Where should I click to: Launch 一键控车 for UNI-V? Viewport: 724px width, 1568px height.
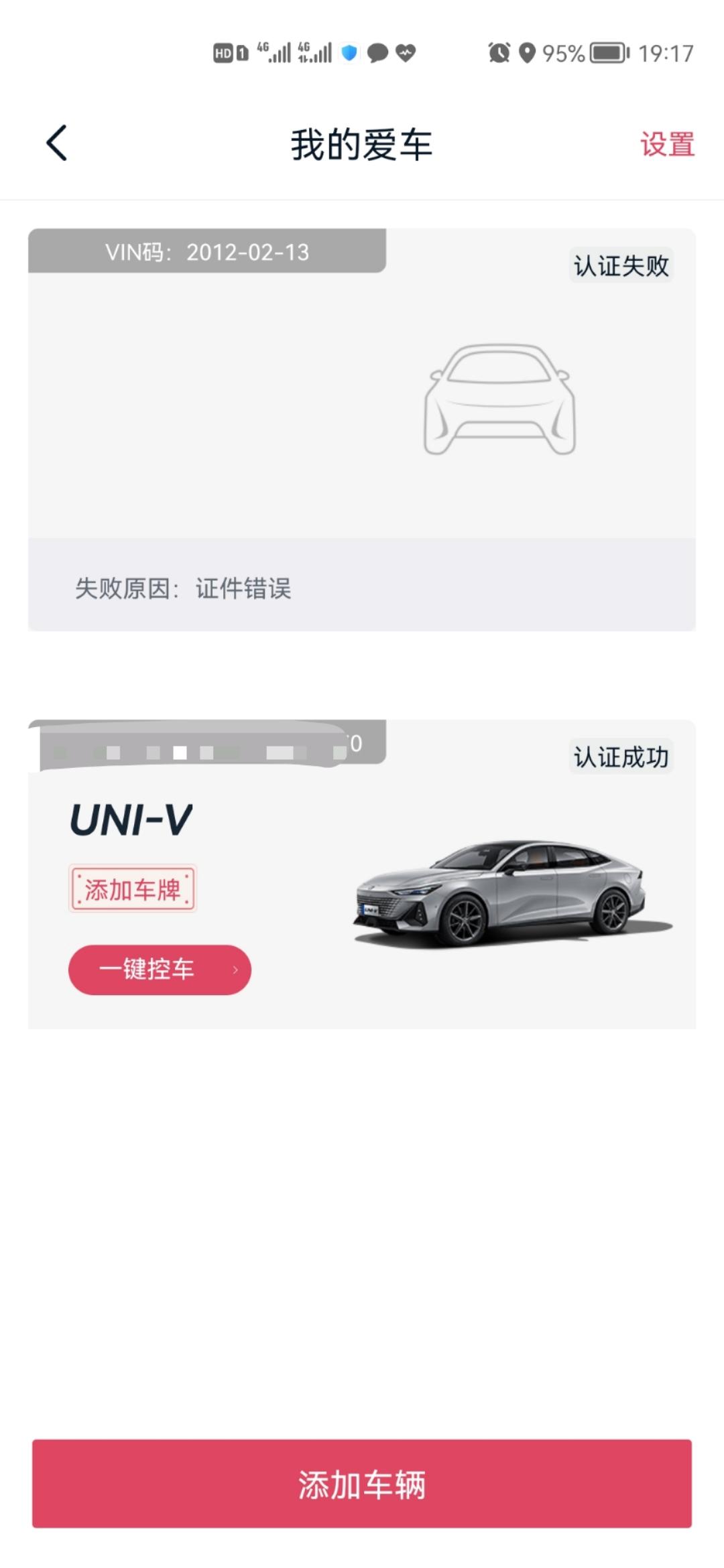pyautogui.click(x=160, y=970)
